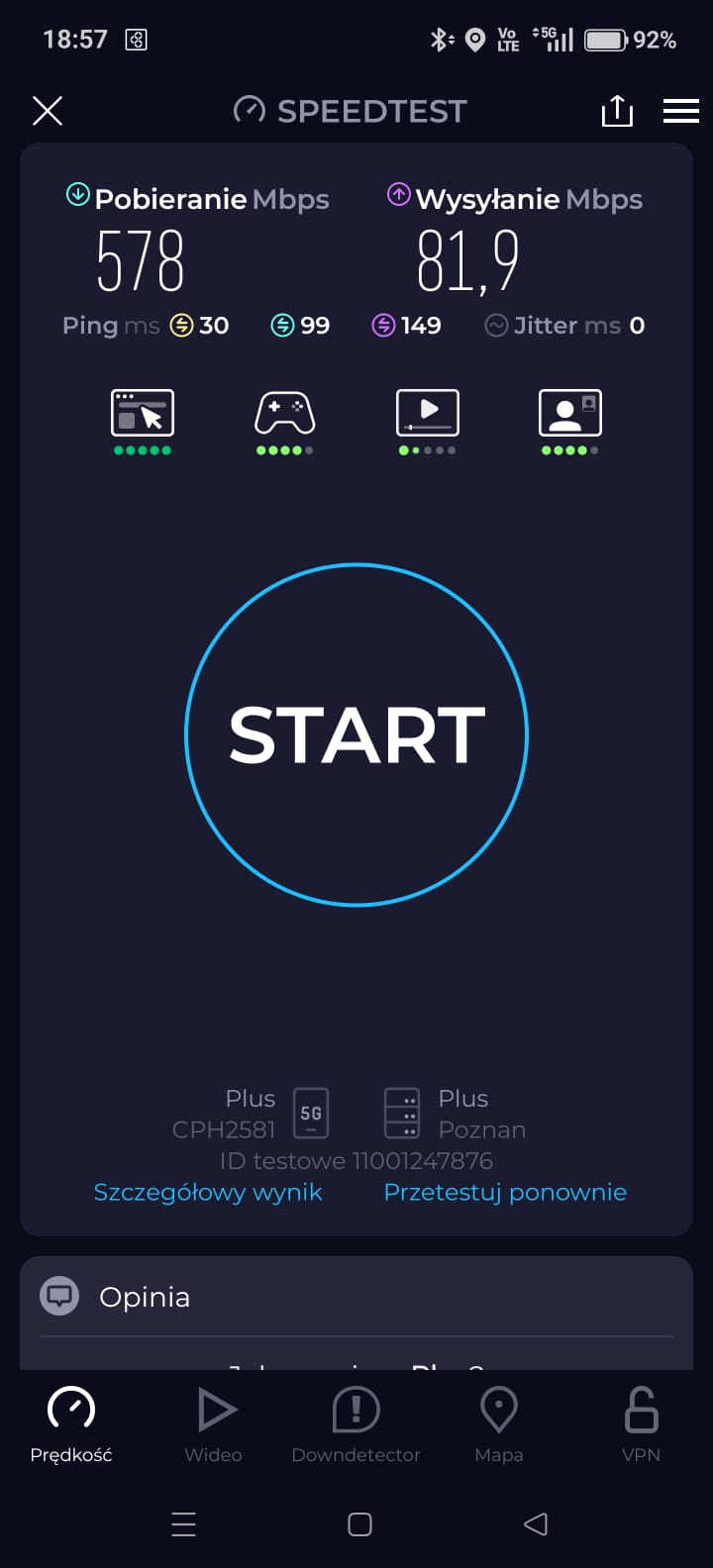Screen dimensions: 713x1568
Task: Select the Prędkość tab
Action: click(x=71, y=1424)
